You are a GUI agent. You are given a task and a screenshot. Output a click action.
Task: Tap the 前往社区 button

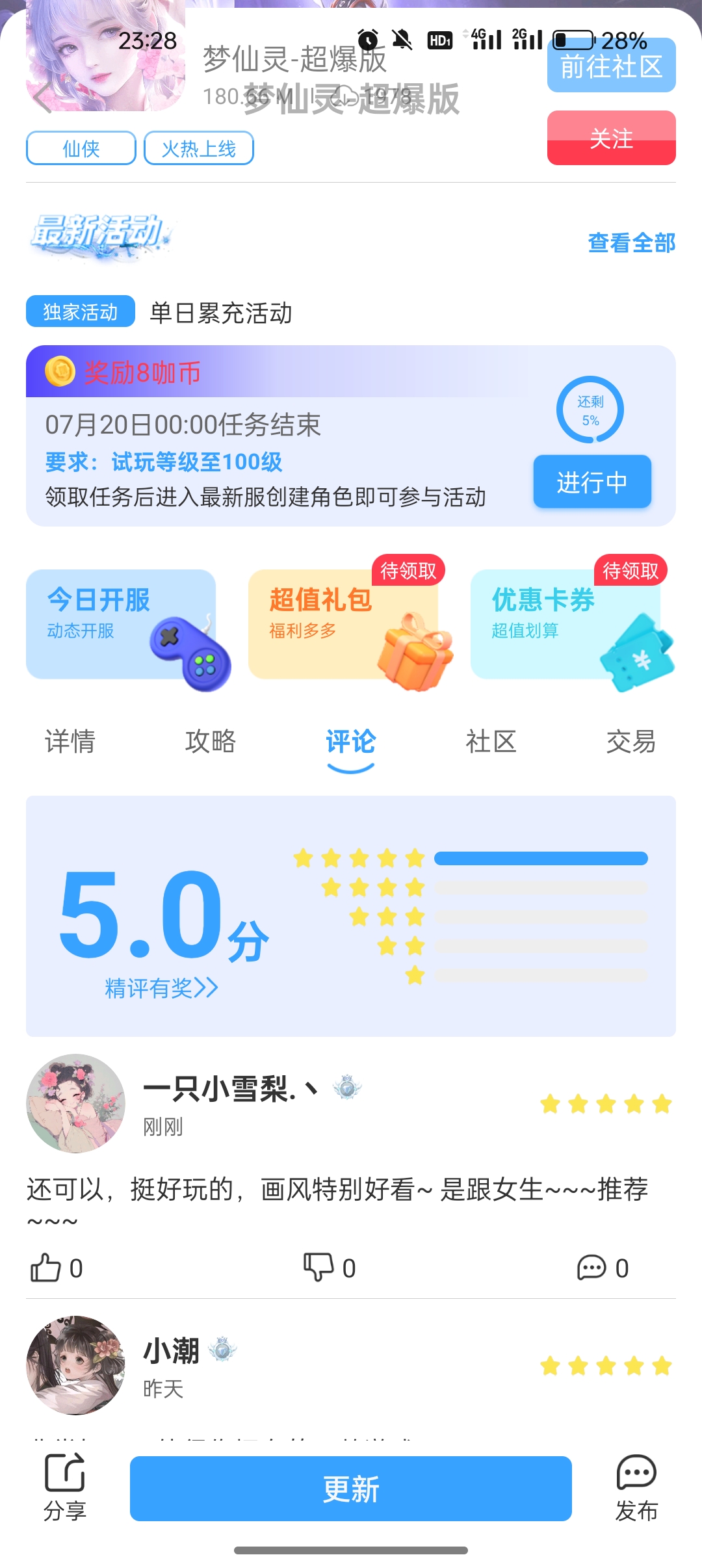[611, 66]
